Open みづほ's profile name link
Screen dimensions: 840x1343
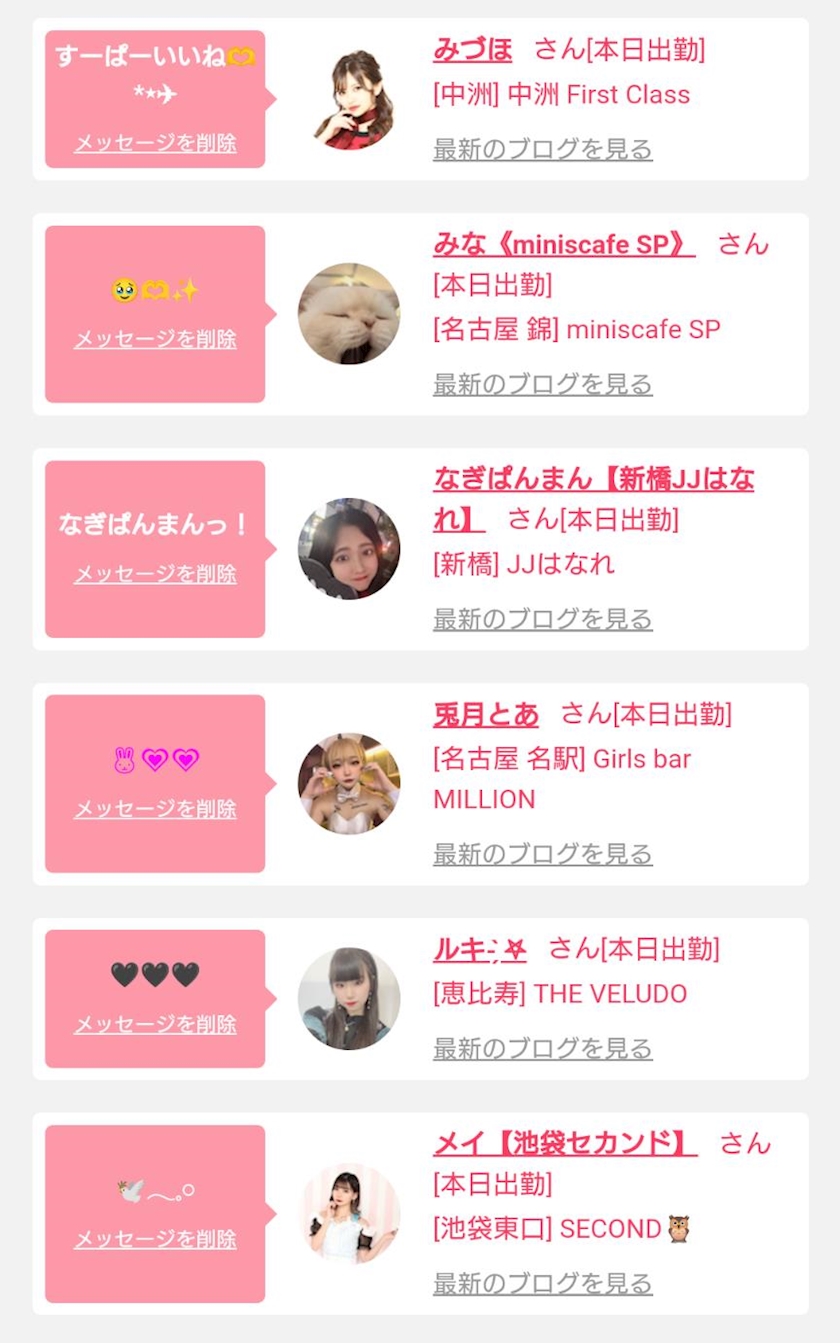coord(473,49)
